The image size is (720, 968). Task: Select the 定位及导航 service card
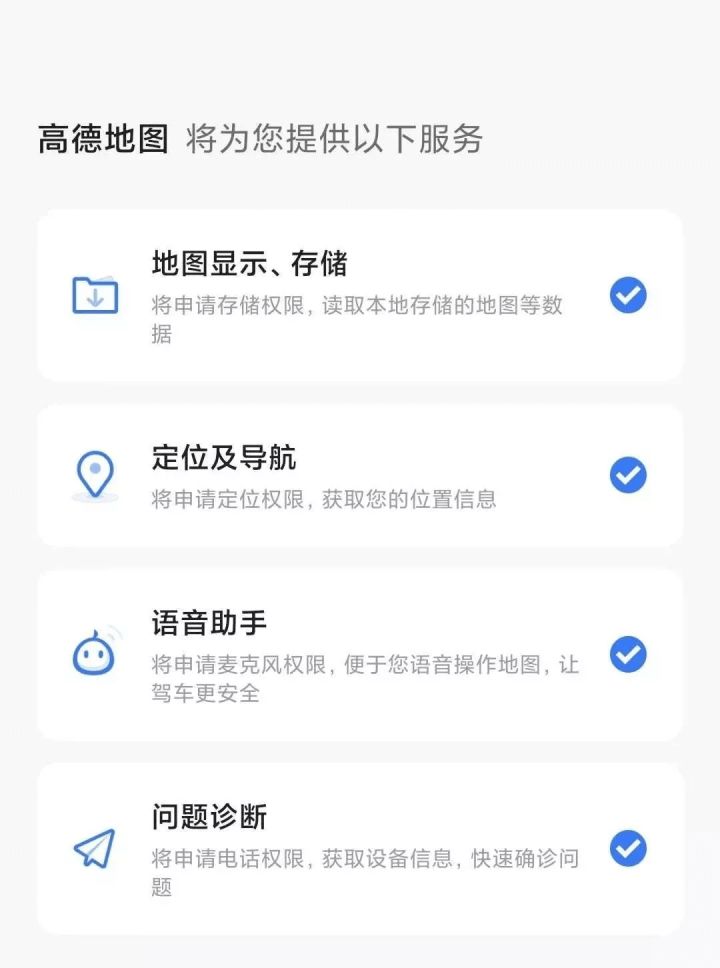pos(360,474)
